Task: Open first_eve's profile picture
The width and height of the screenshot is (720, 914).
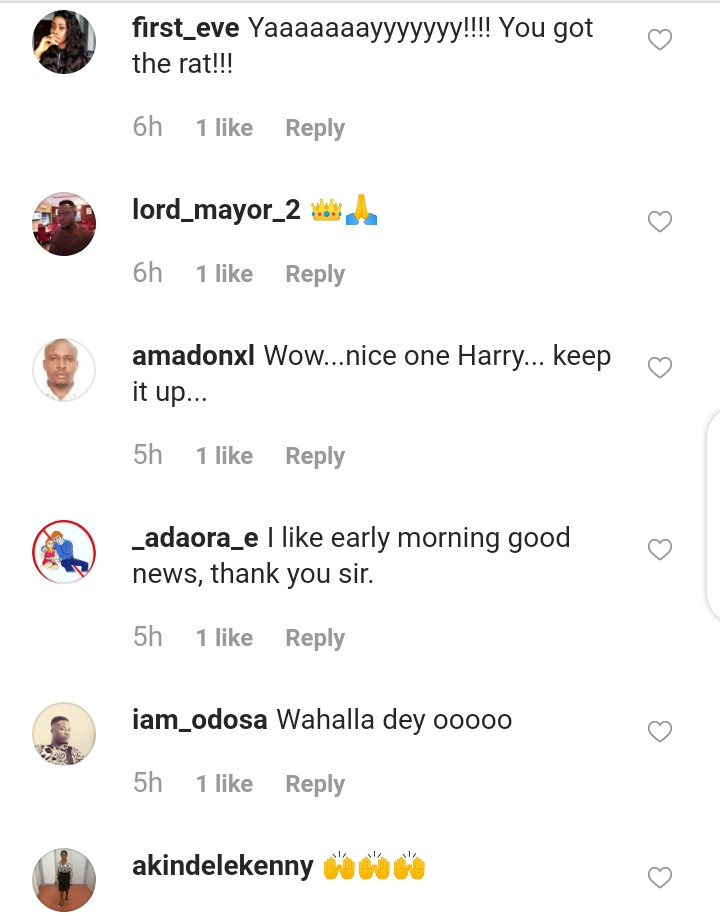Action: (64, 42)
